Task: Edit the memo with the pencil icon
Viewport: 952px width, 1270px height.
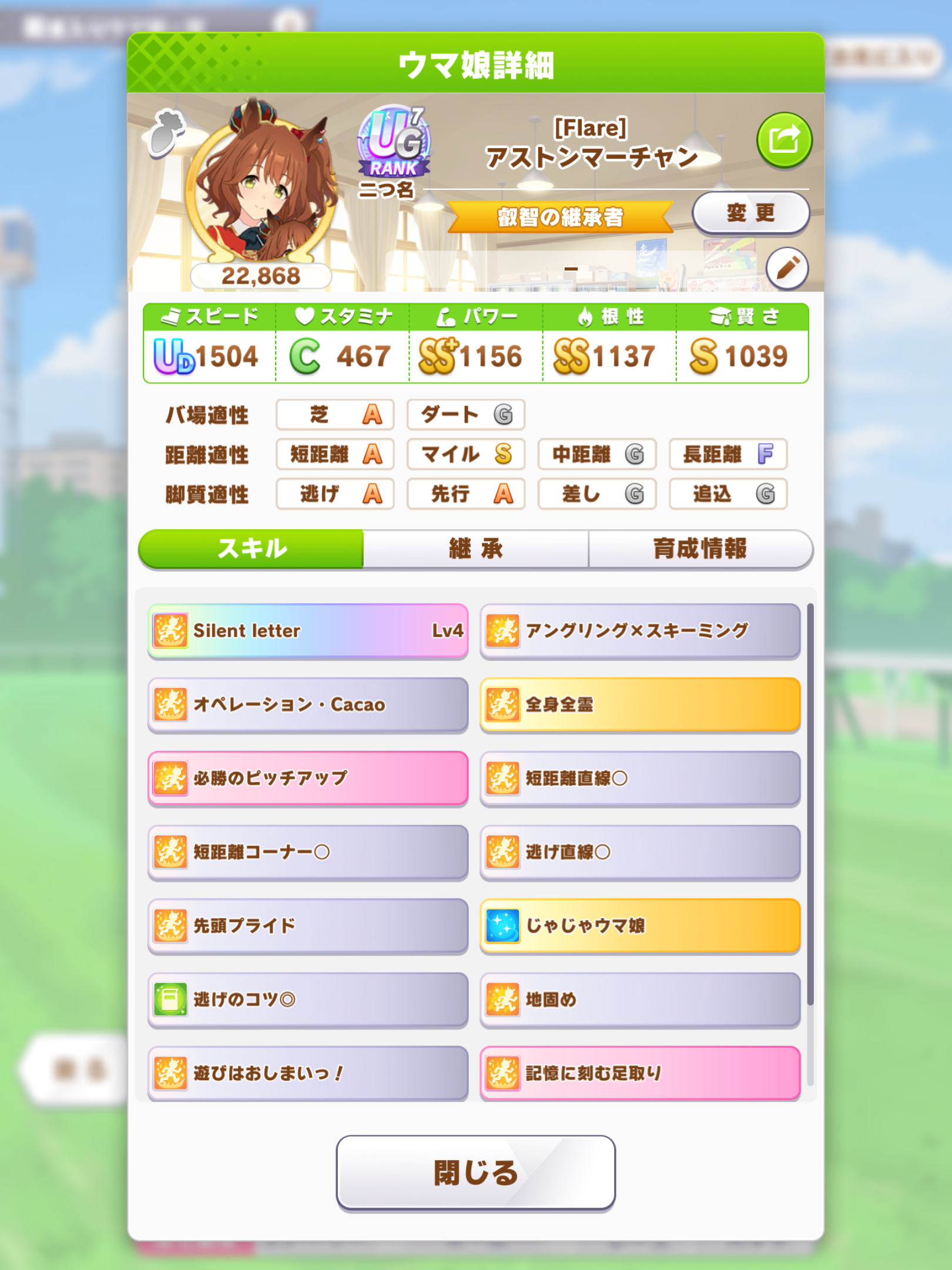Action: tap(787, 269)
